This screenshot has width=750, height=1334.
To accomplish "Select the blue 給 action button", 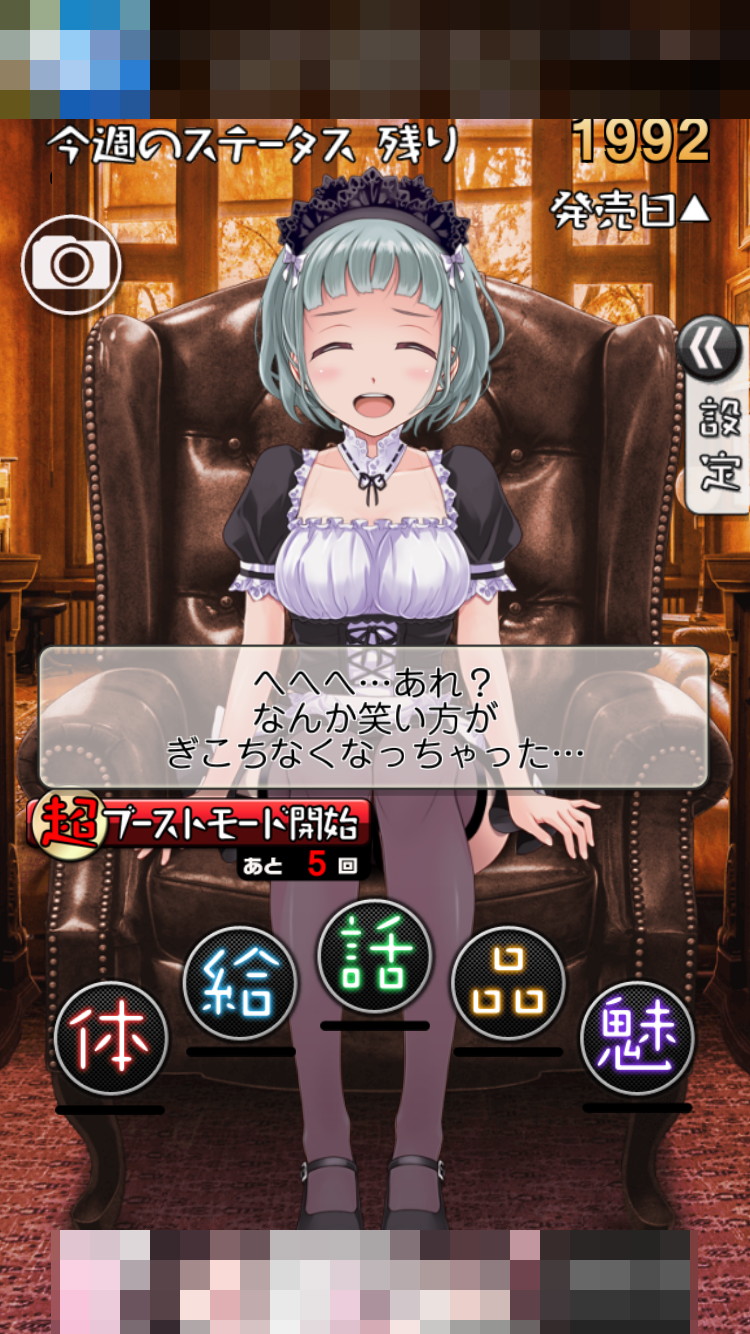I will [240, 982].
